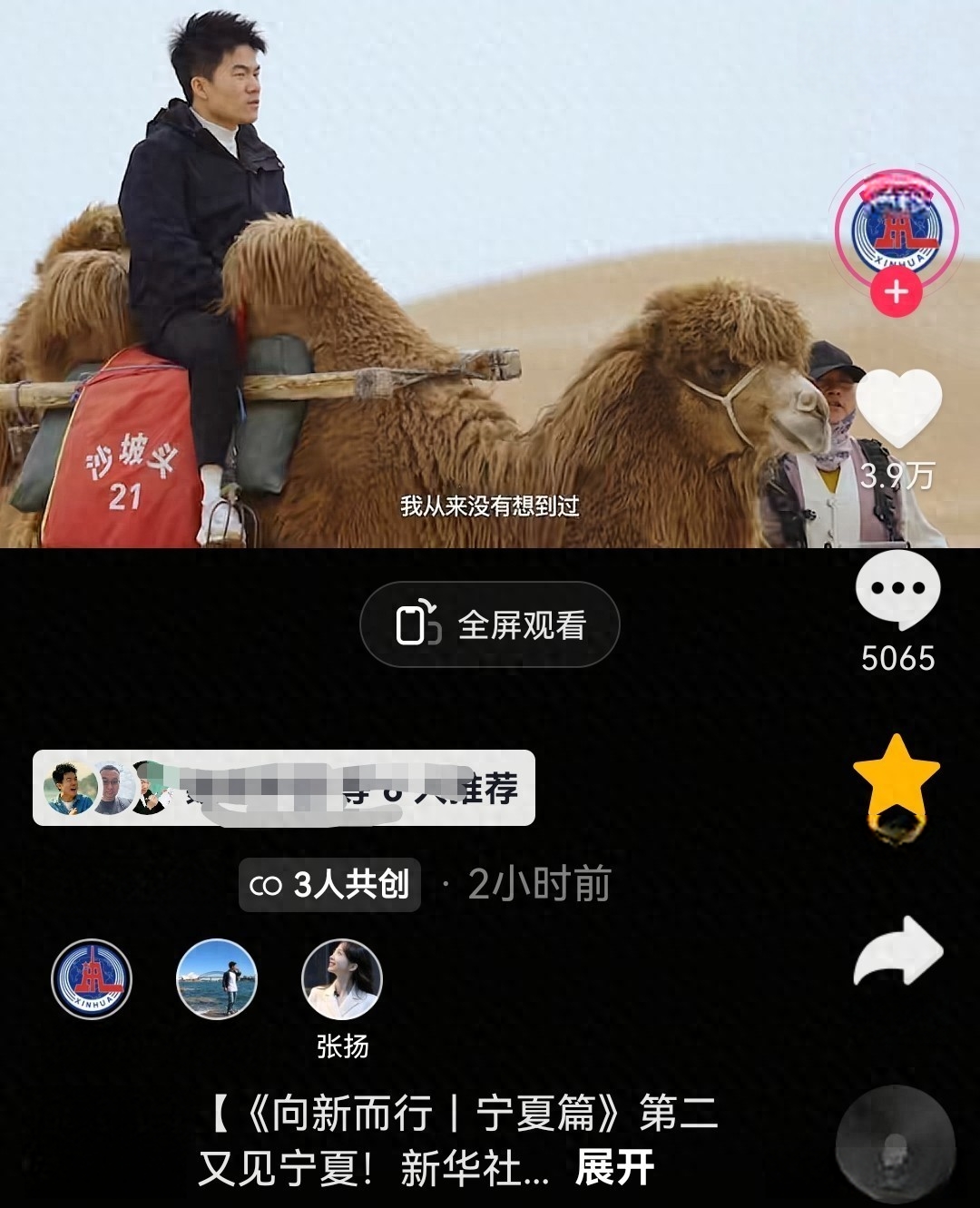Image resolution: width=980 pixels, height=1208 pixels.
Task: Tap 全屏观看 to watch fullscreen
Action: point(490,625)
